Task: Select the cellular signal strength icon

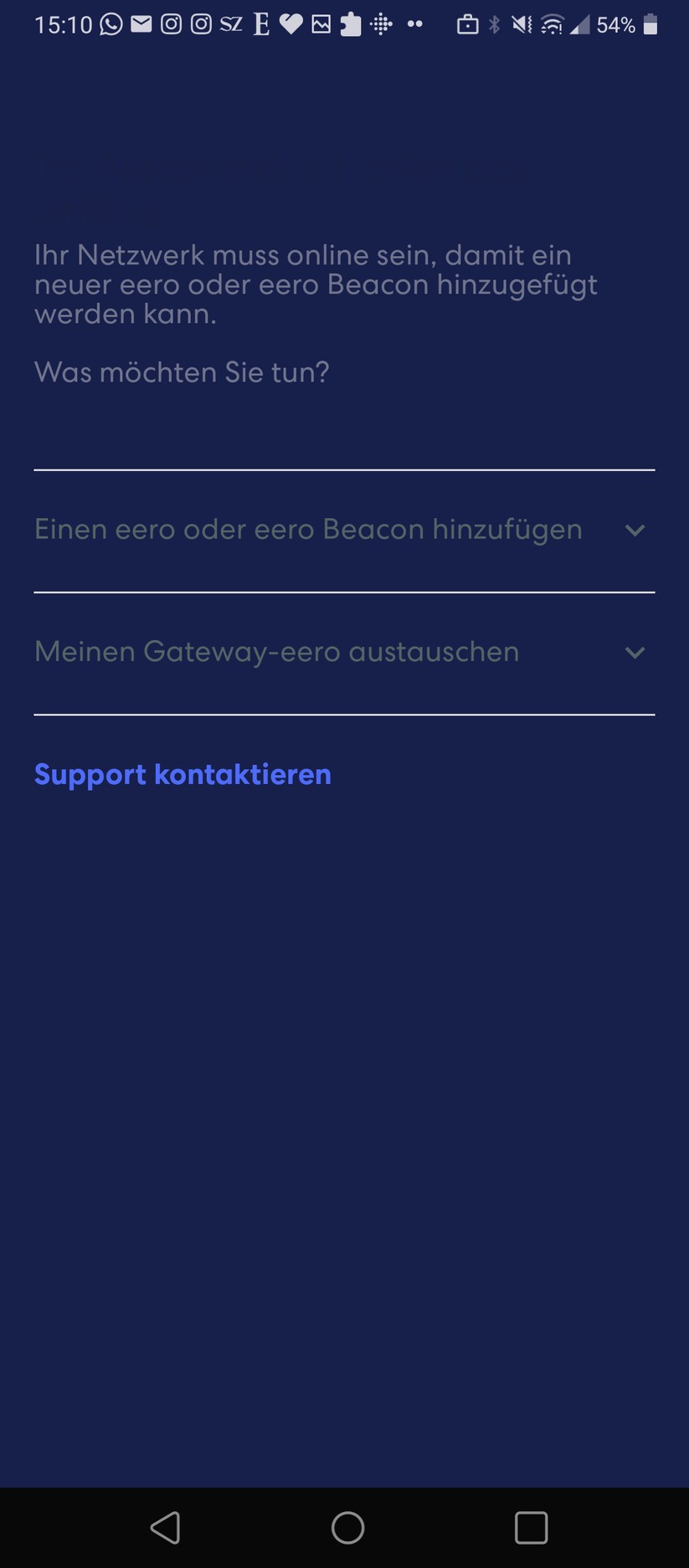Action: (x=579, y=24)
